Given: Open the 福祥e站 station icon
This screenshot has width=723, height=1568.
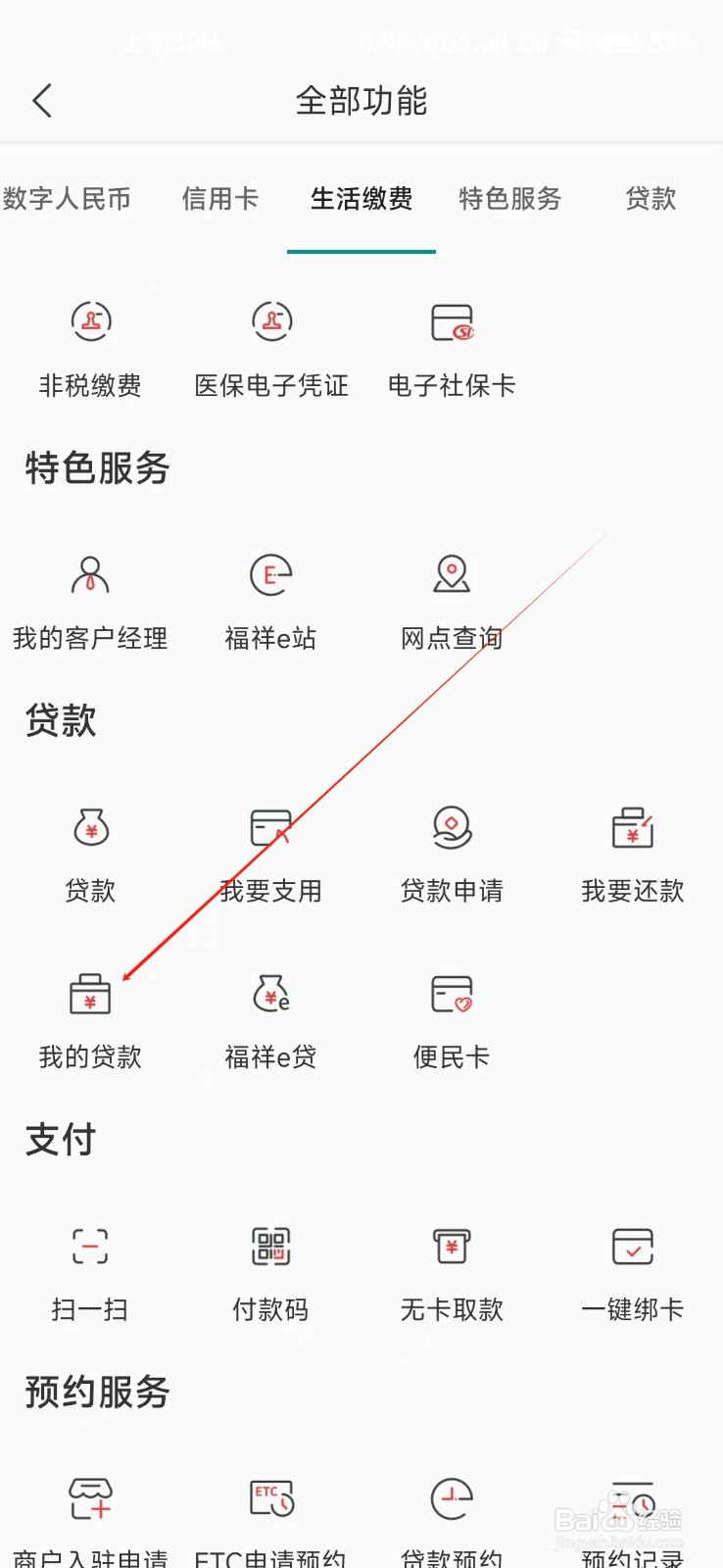Looking at the screenshot, I should tap(270, 576).
